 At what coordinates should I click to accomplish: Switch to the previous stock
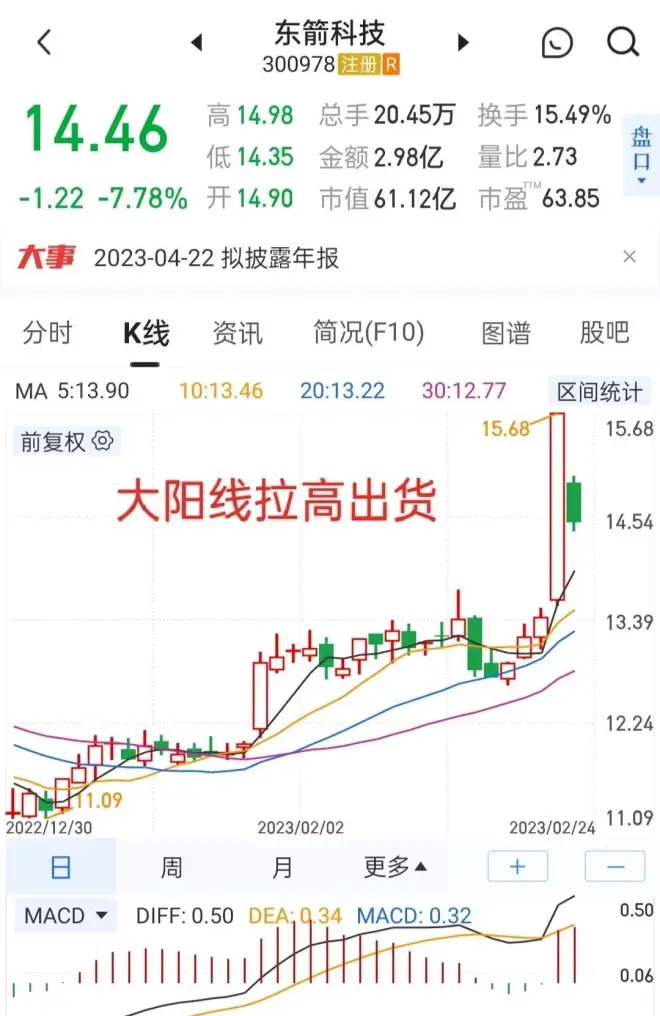pyautogui.click(x=197, y=42)
